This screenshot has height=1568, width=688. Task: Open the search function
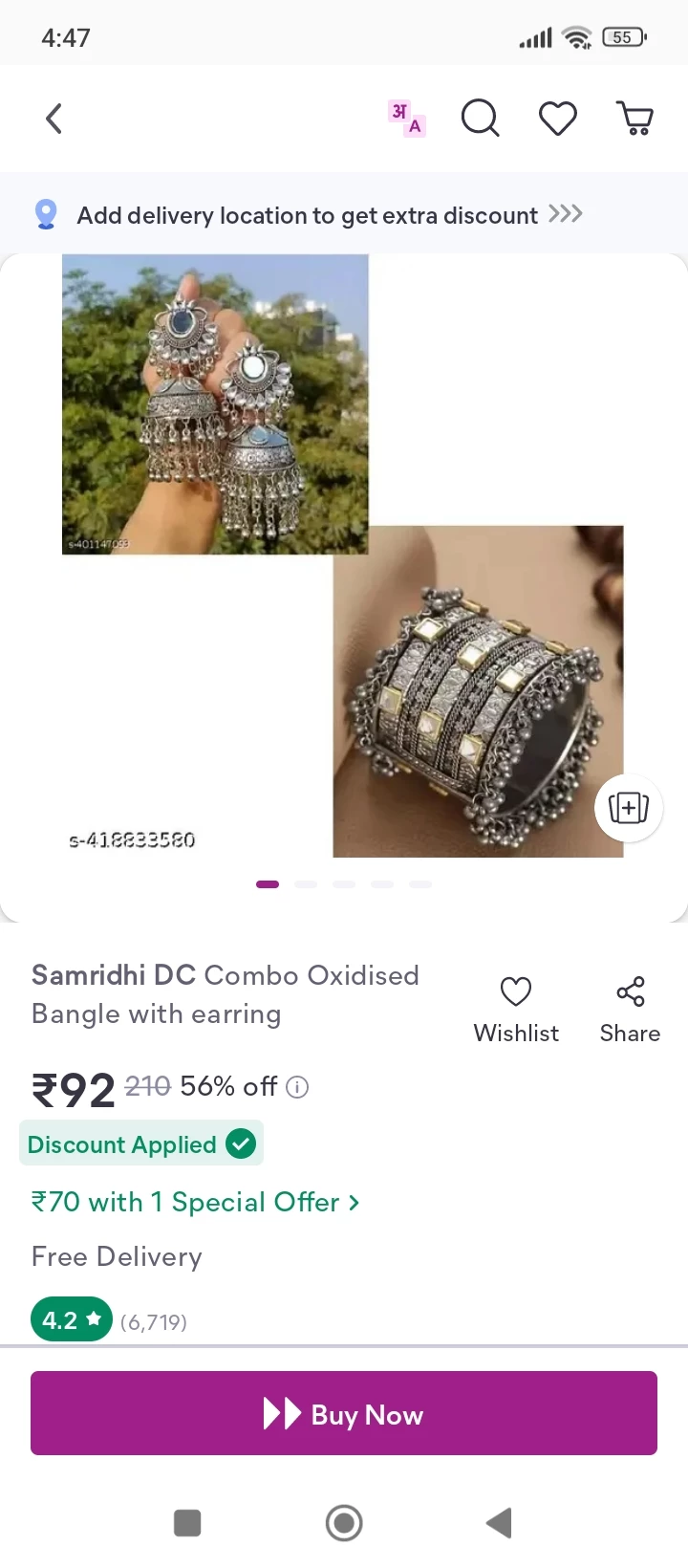point(480,118)
